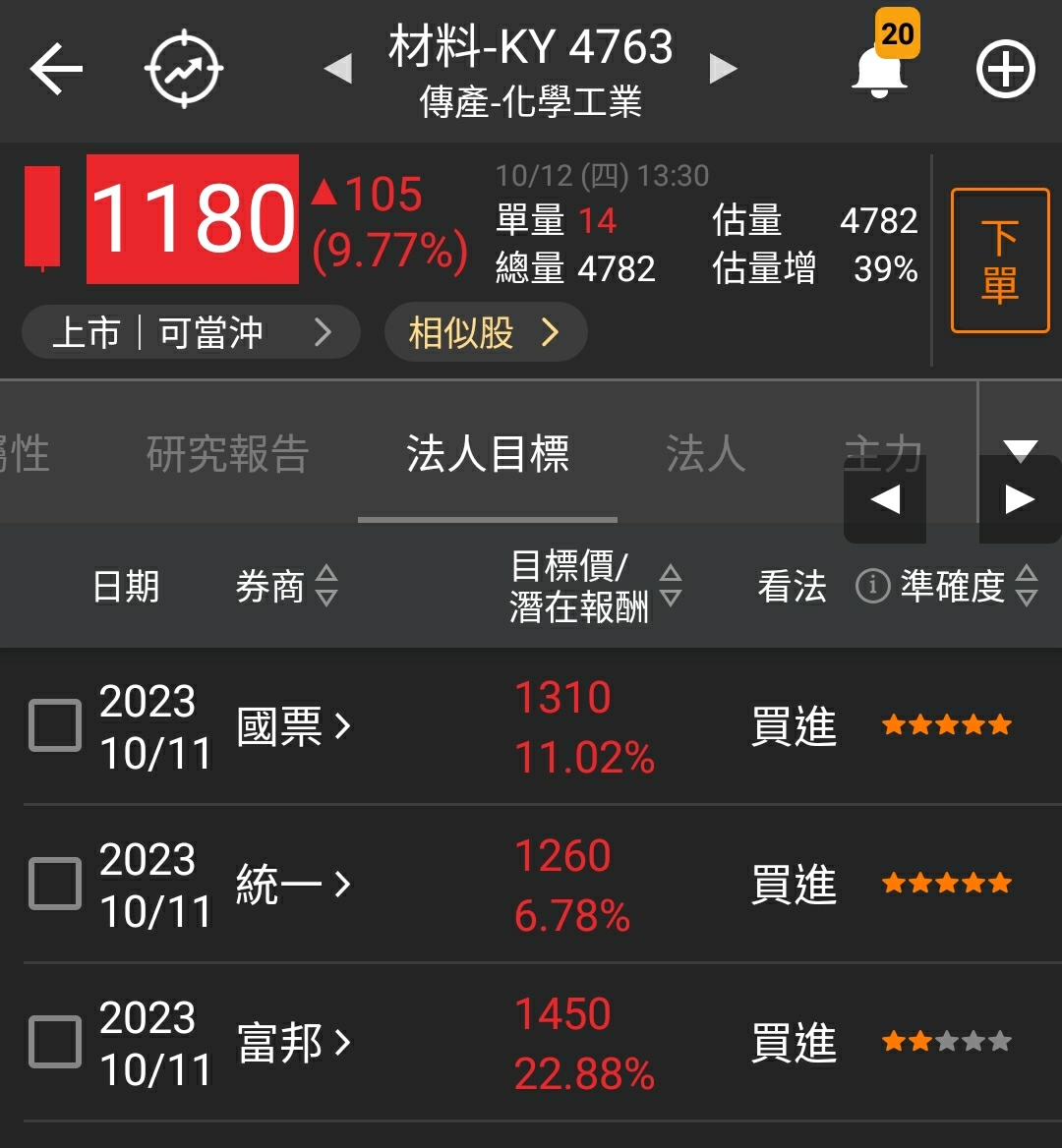Sort by 目標價 using its sort arrows

(671, 586)
